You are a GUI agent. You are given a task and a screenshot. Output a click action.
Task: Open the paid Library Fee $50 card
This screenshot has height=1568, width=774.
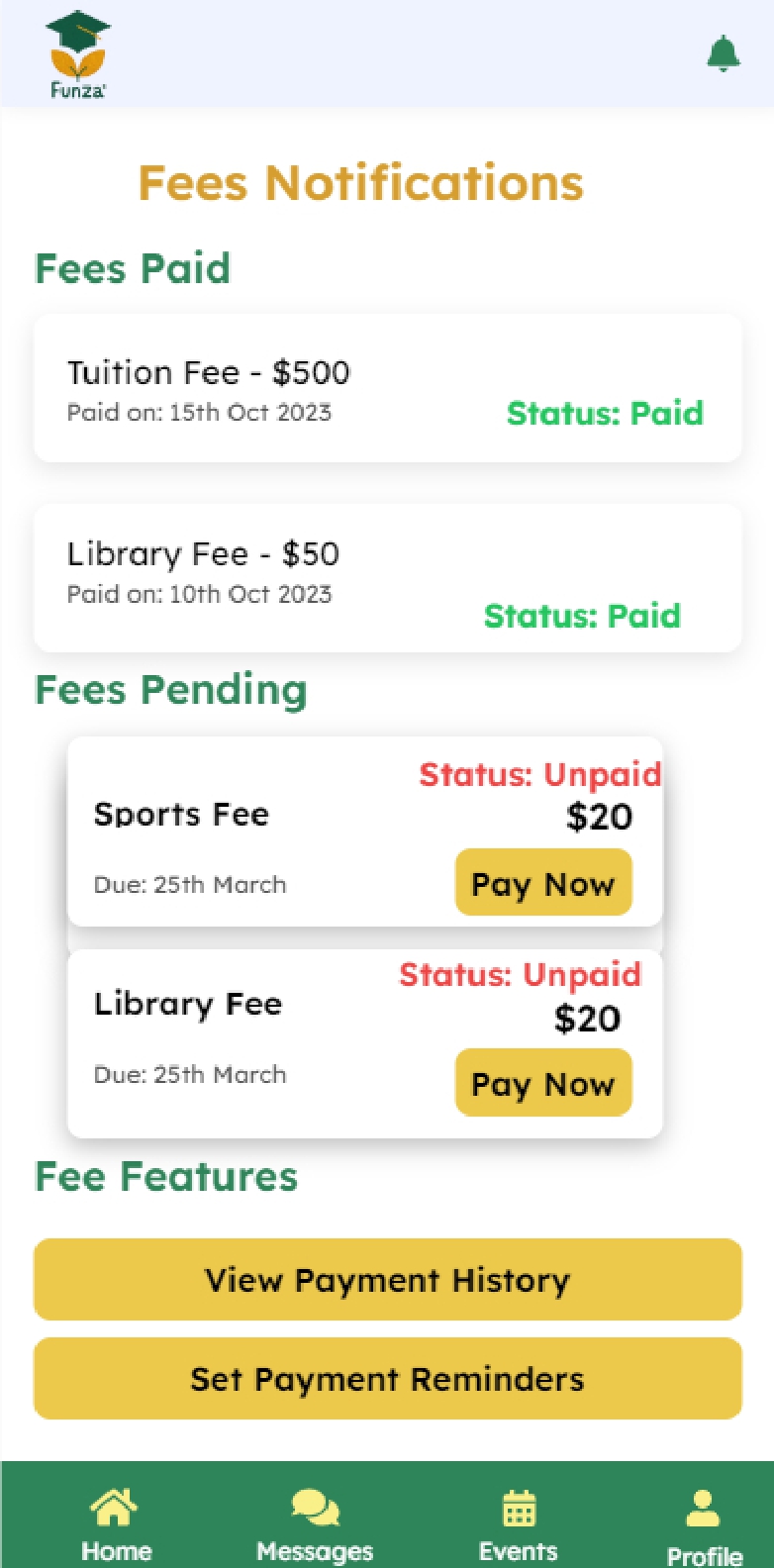tap(388, 578)
